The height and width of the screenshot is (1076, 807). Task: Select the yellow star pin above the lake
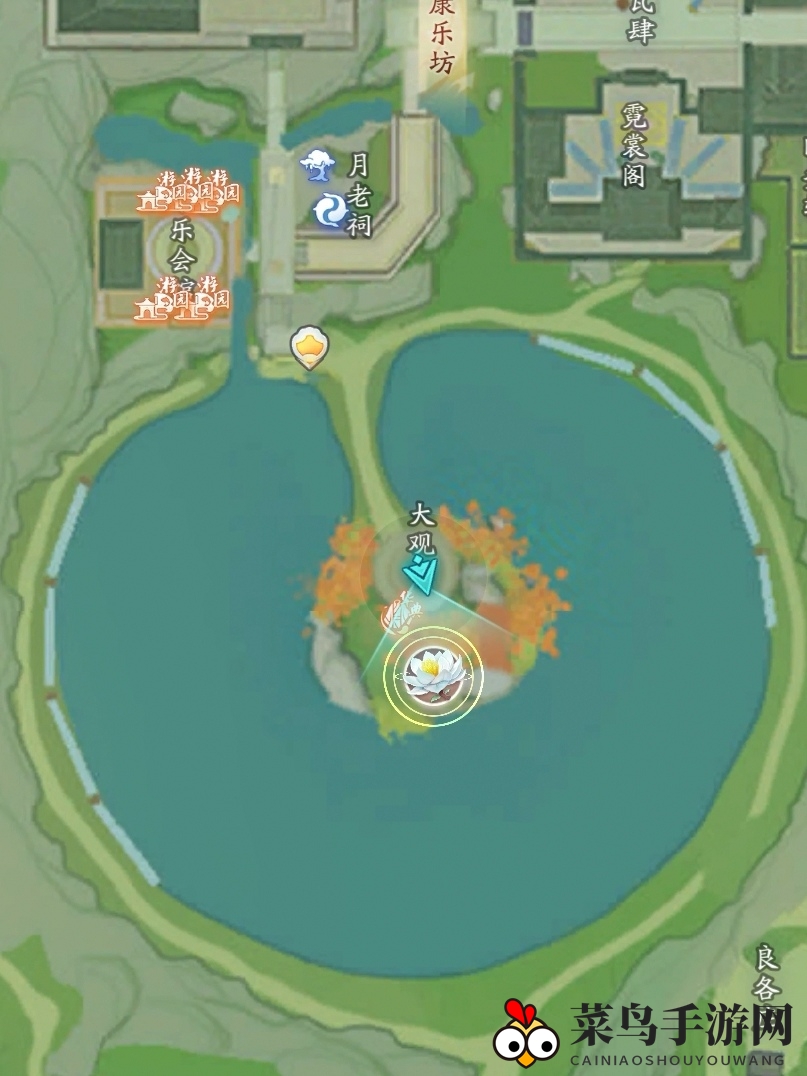(309, 347)
